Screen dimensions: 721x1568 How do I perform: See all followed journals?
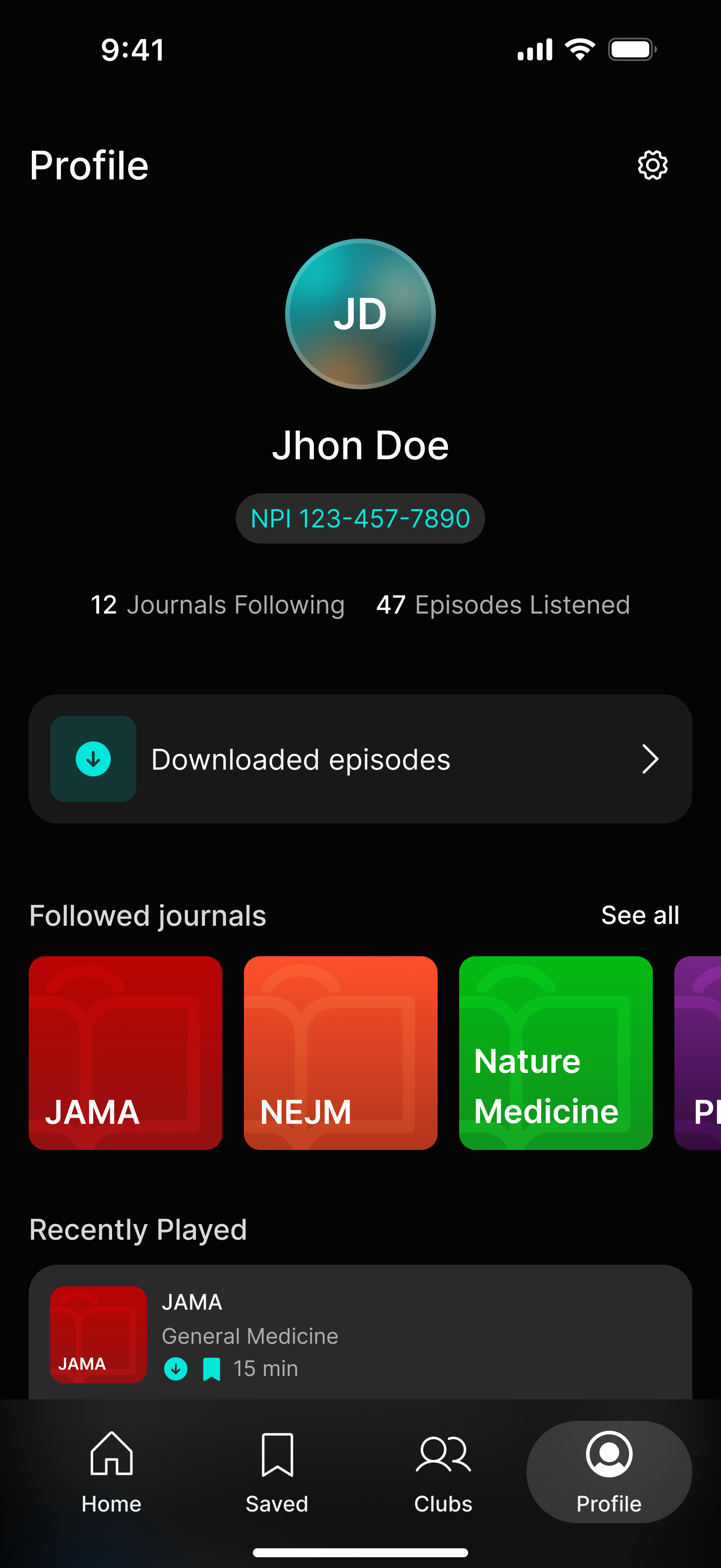tap(640, 915)
